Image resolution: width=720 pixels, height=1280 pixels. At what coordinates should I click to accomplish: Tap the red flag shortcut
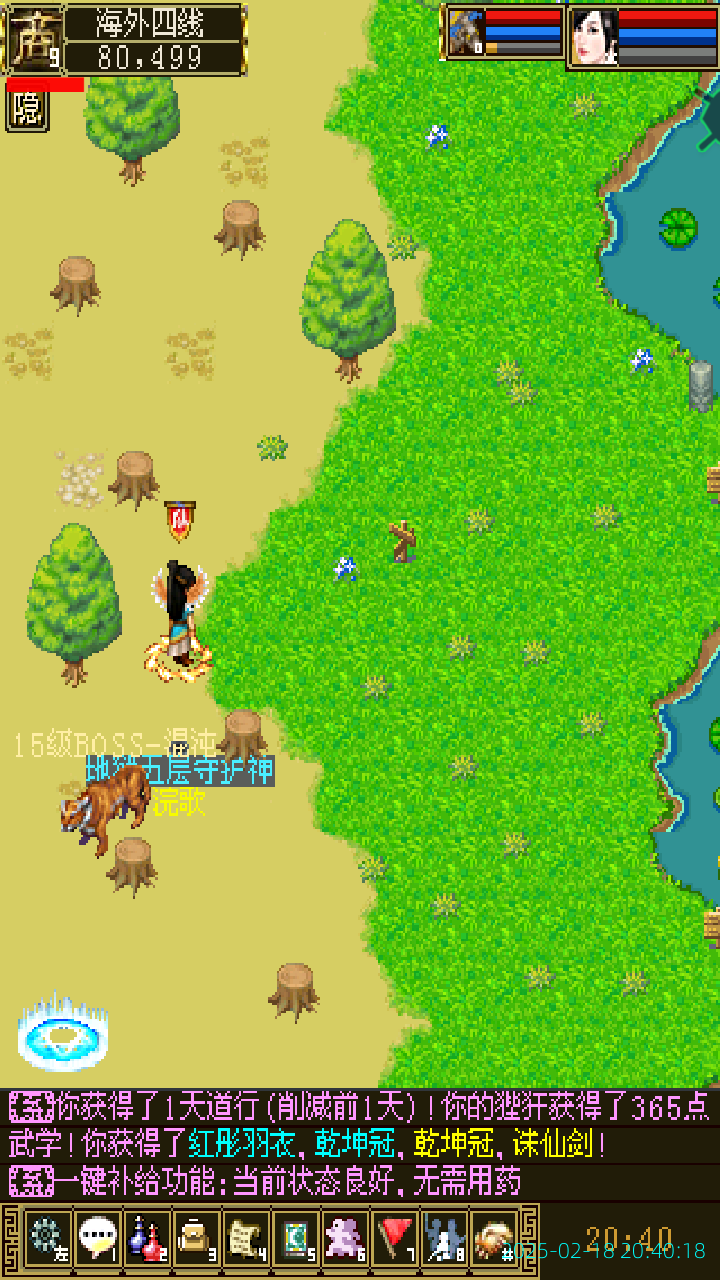click(x=396, y=1239)
